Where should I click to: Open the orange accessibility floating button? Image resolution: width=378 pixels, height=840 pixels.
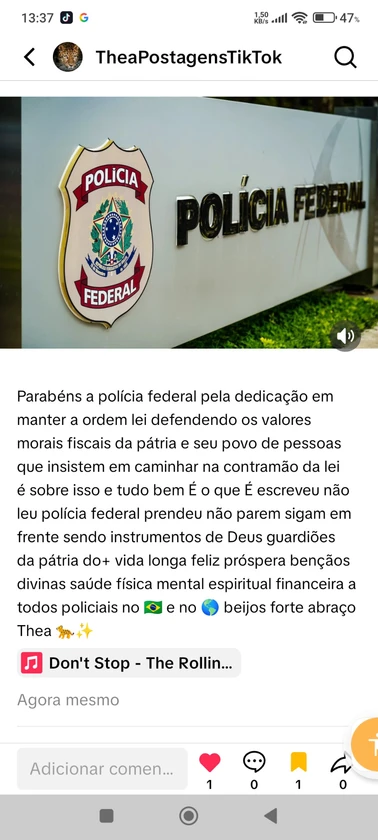pyautogui.click(x=366, y=745)
